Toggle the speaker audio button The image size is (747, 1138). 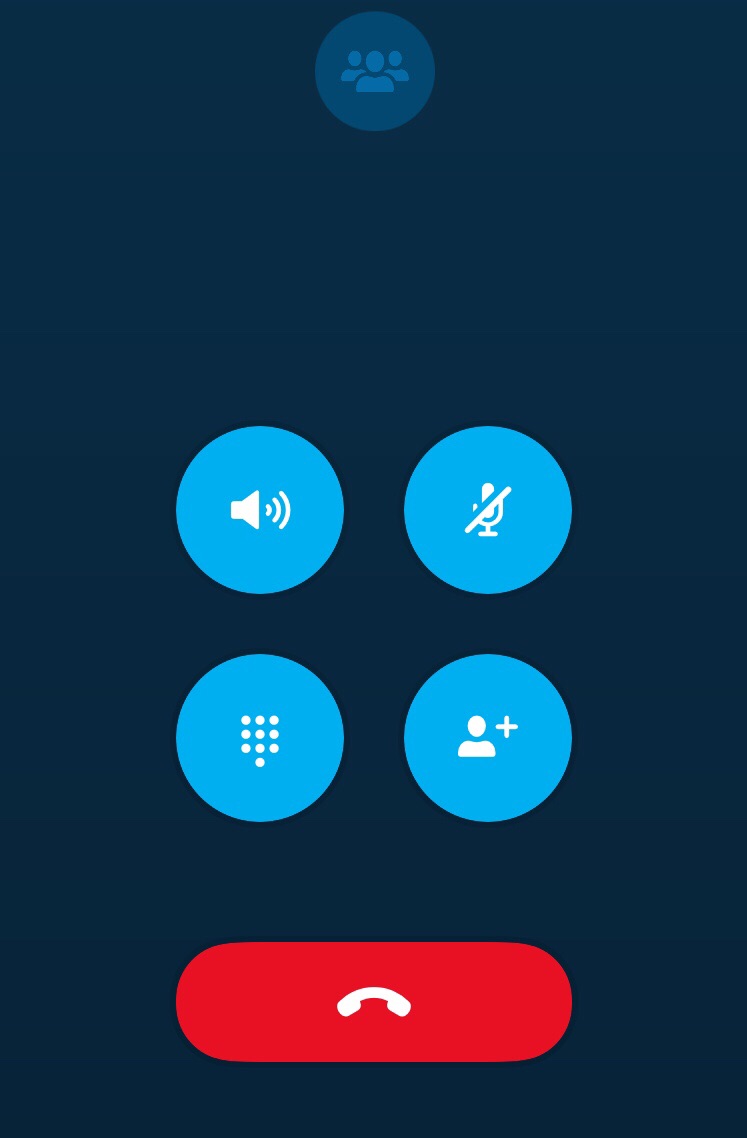click(260, 510)
